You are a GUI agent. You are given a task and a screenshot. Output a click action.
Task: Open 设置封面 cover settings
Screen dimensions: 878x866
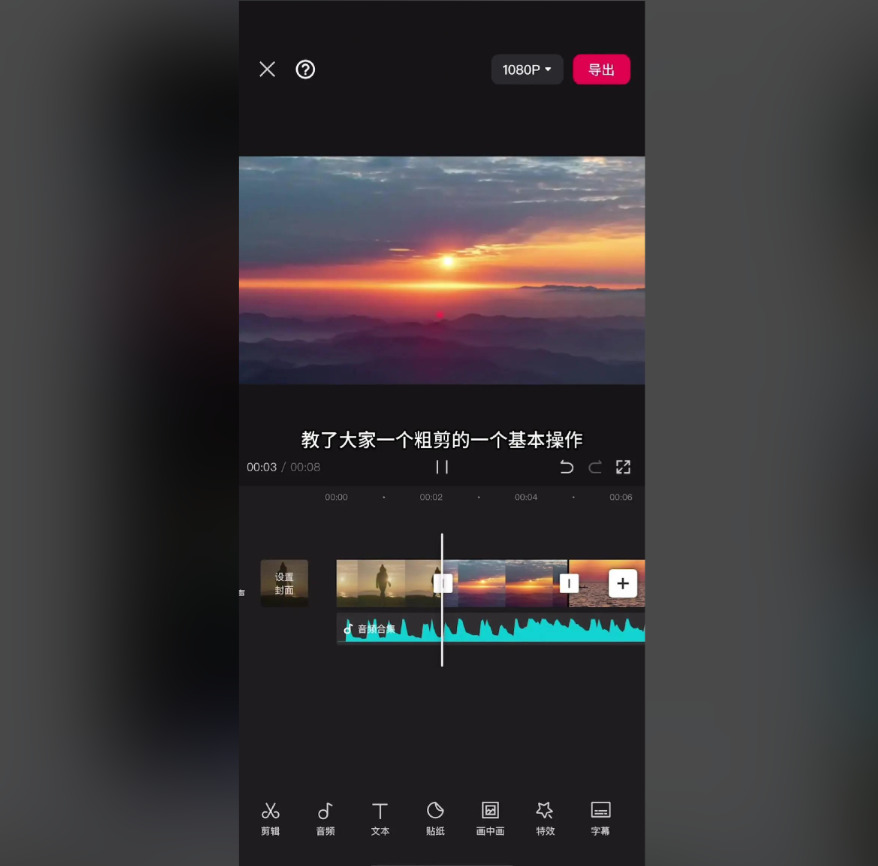tap(284, 583)
